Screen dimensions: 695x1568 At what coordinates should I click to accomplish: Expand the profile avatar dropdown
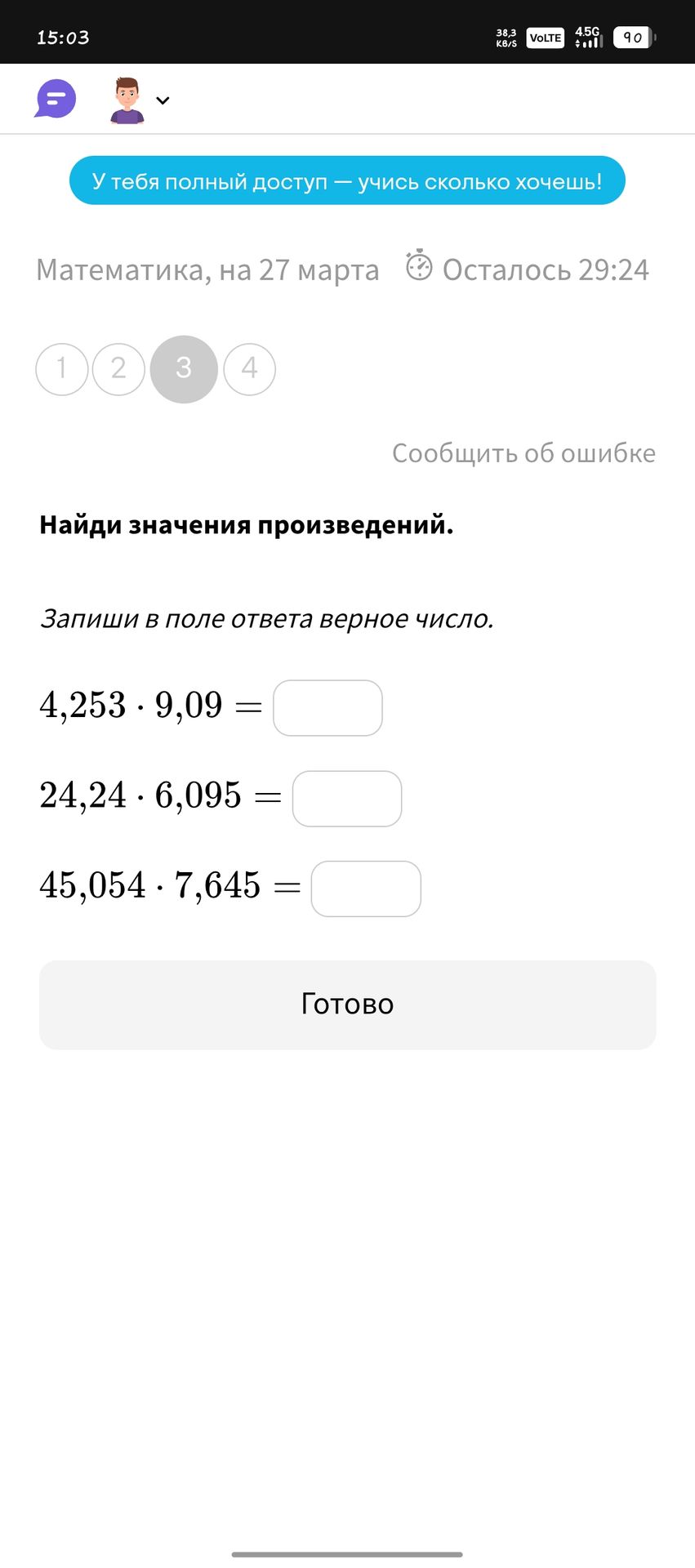pos(140,100)
